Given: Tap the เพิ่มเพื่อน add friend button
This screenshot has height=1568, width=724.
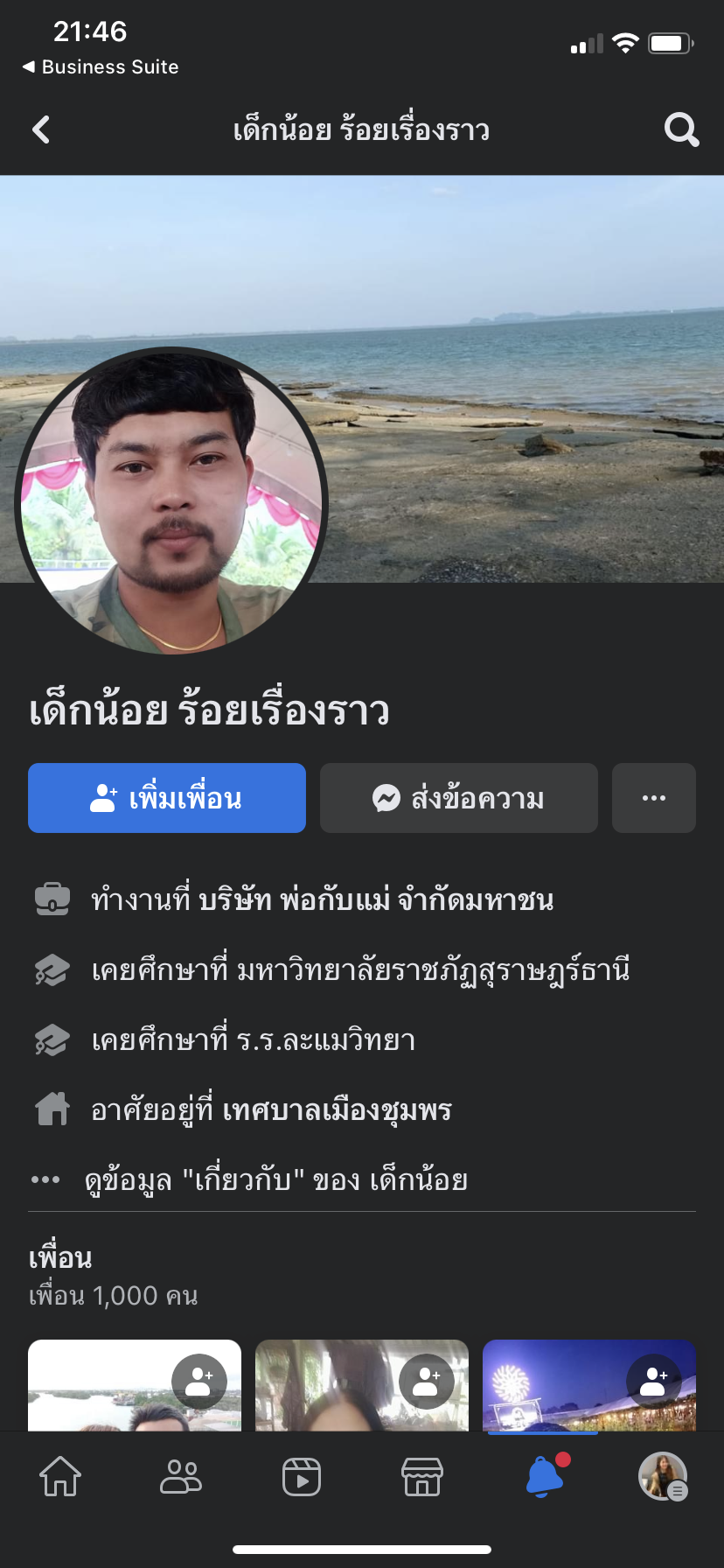Looking at the screenshot, I should (167, 798).
